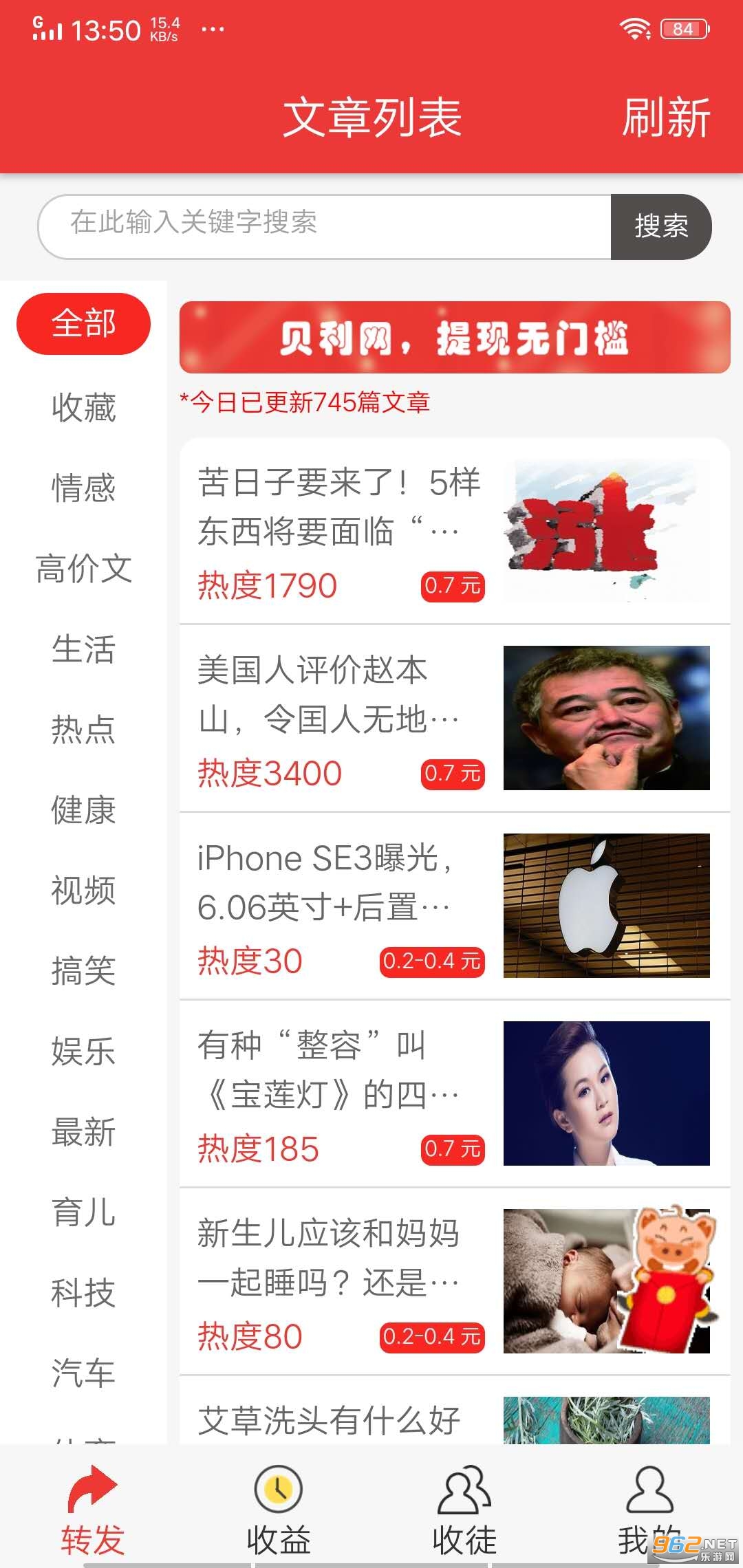Screen dimensions: 743x1568
Task: Read the iPhone SE3曝光 article
Action: (x=454, y=906)
